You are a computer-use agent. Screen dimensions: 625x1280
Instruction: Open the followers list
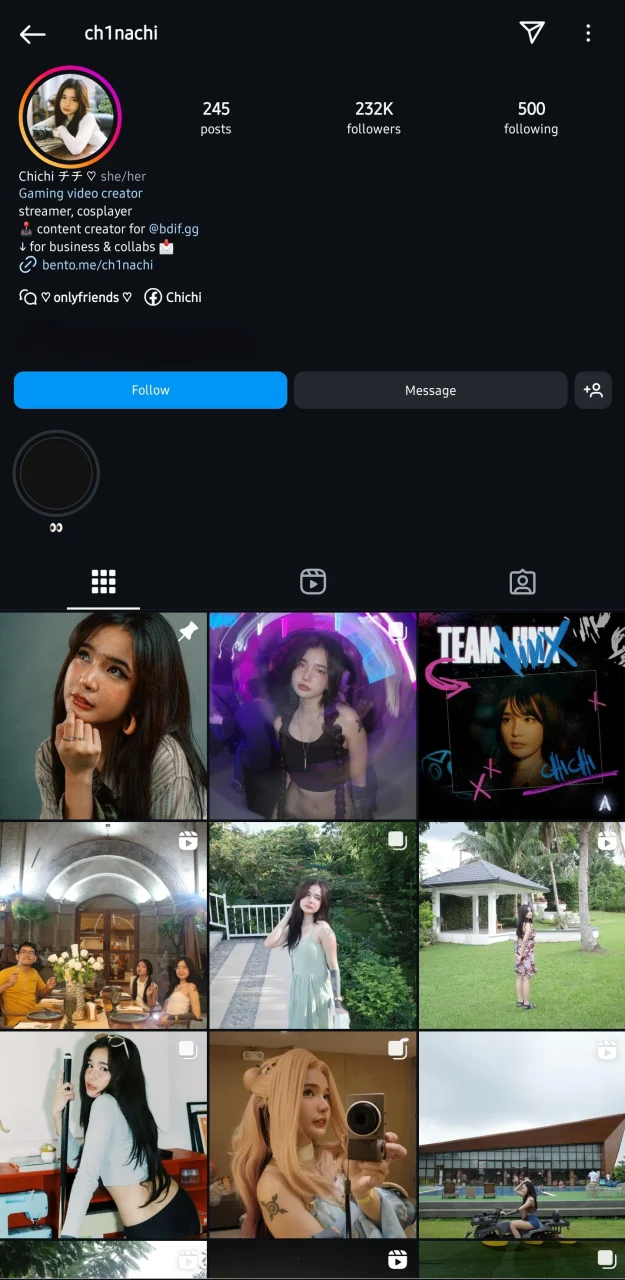click(x=374, y=118)
